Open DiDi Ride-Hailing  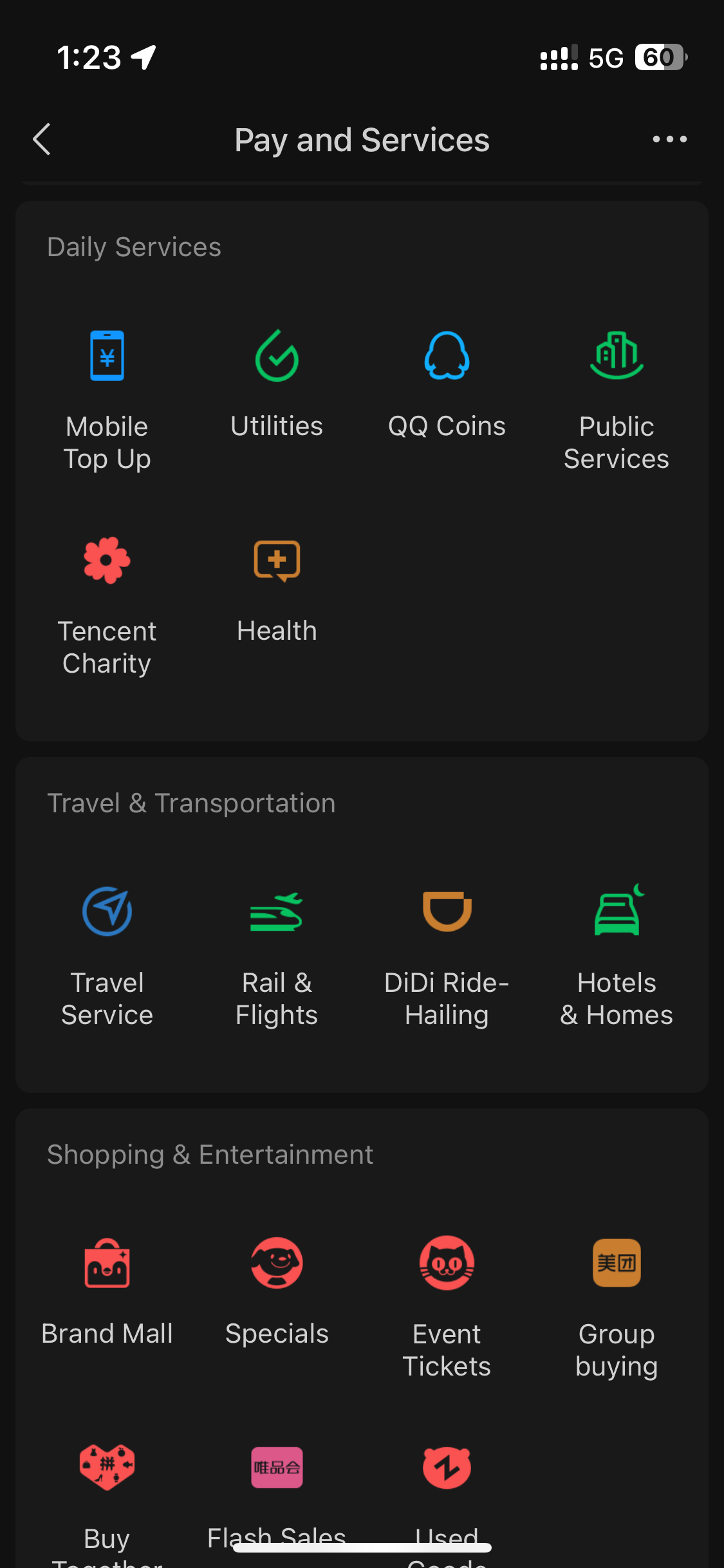point(447,946)
